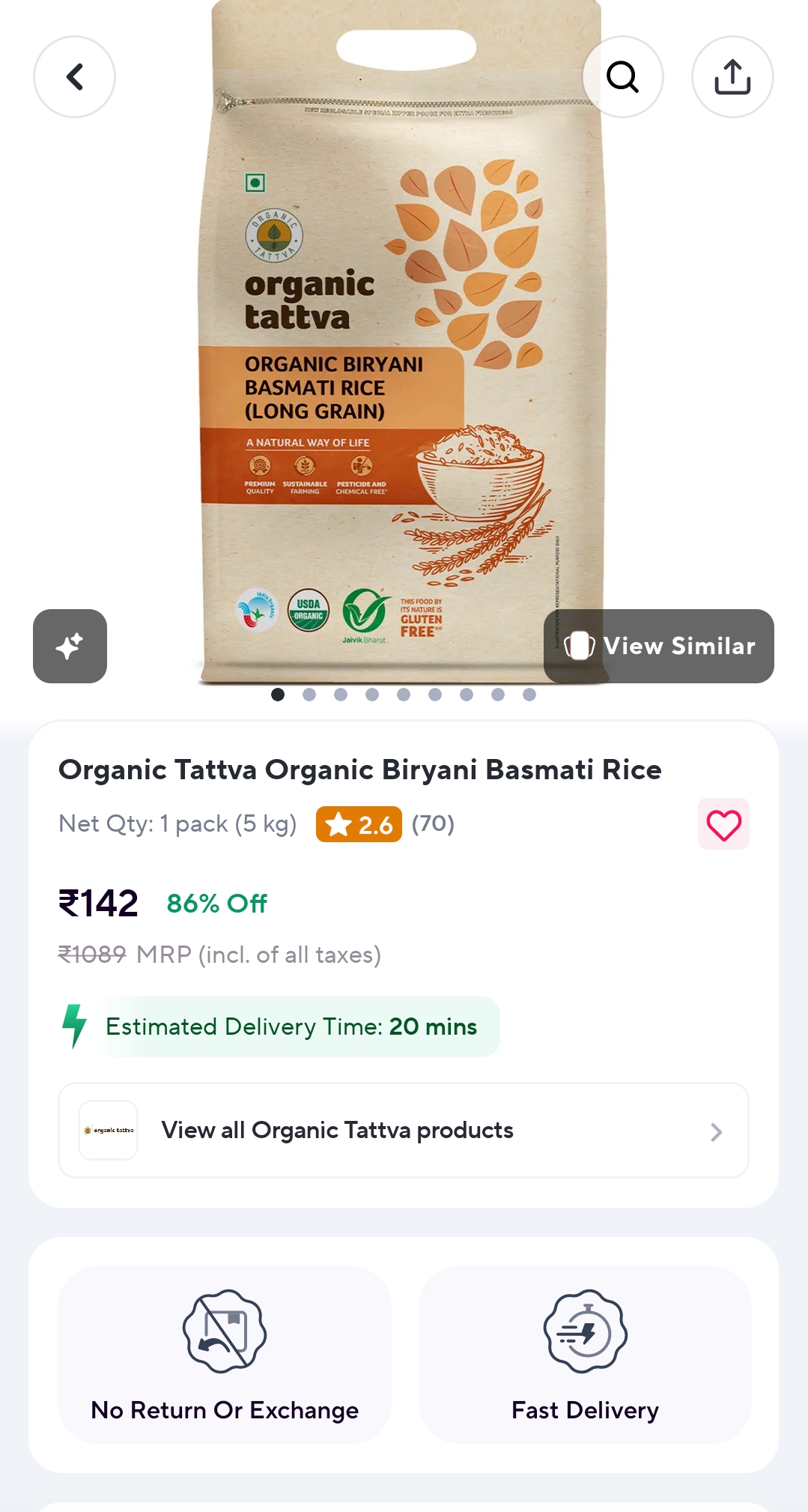Go back using the back arrow
The image size is (808, 1512).
(x=74, y=76)
